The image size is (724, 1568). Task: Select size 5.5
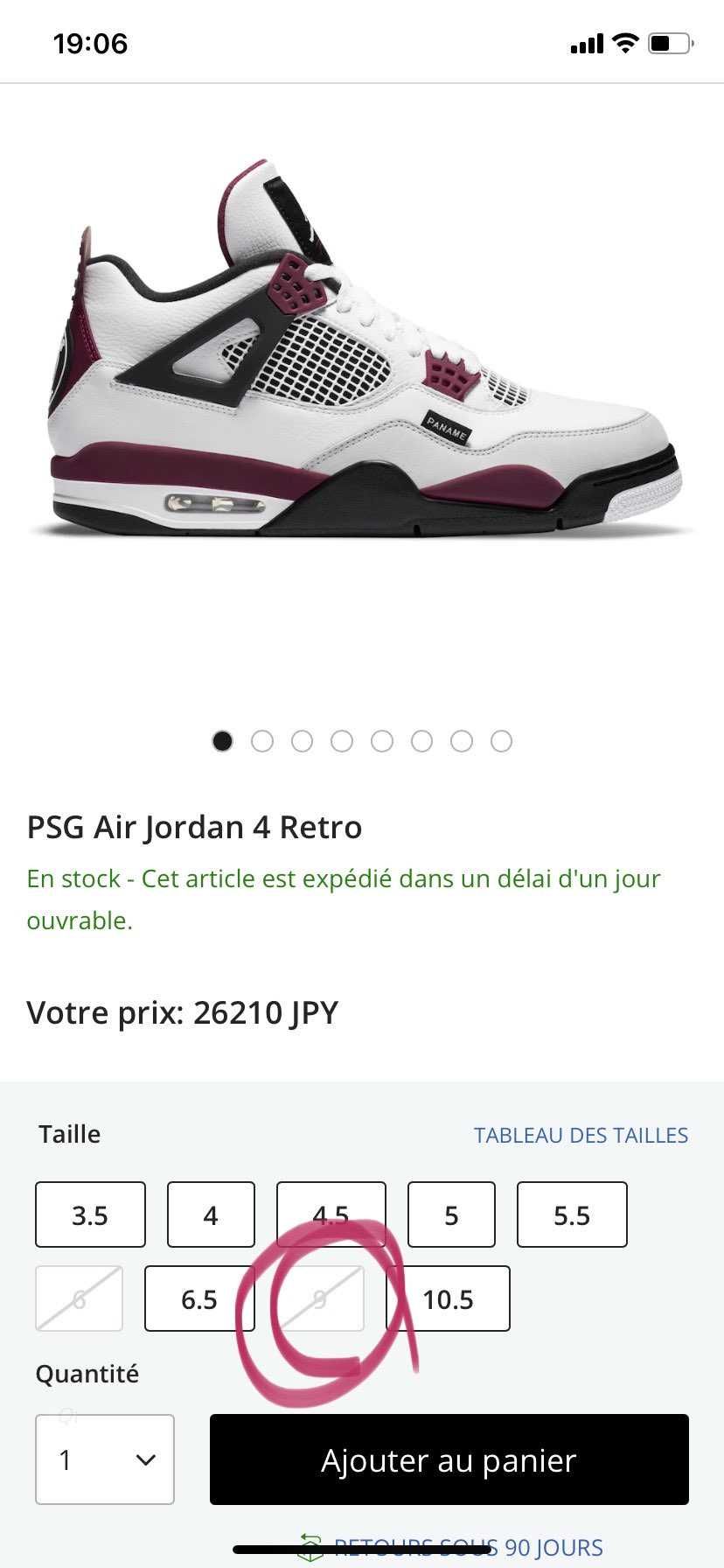[572, 1214]
